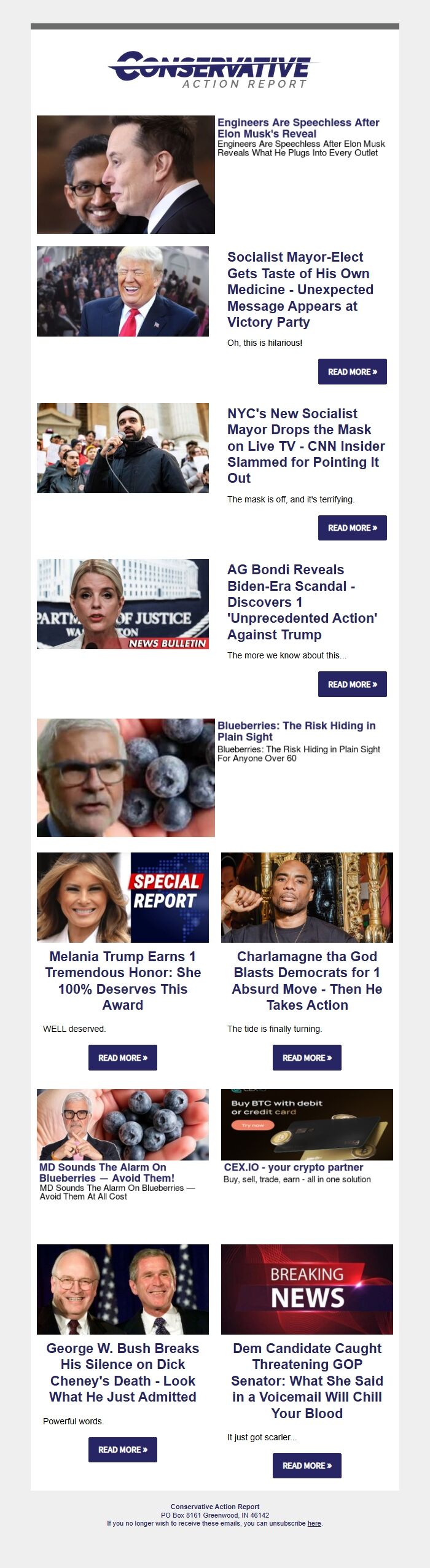
Task: Read more about AG Bondi's Biden-era scandal
Action: point(352,684)
